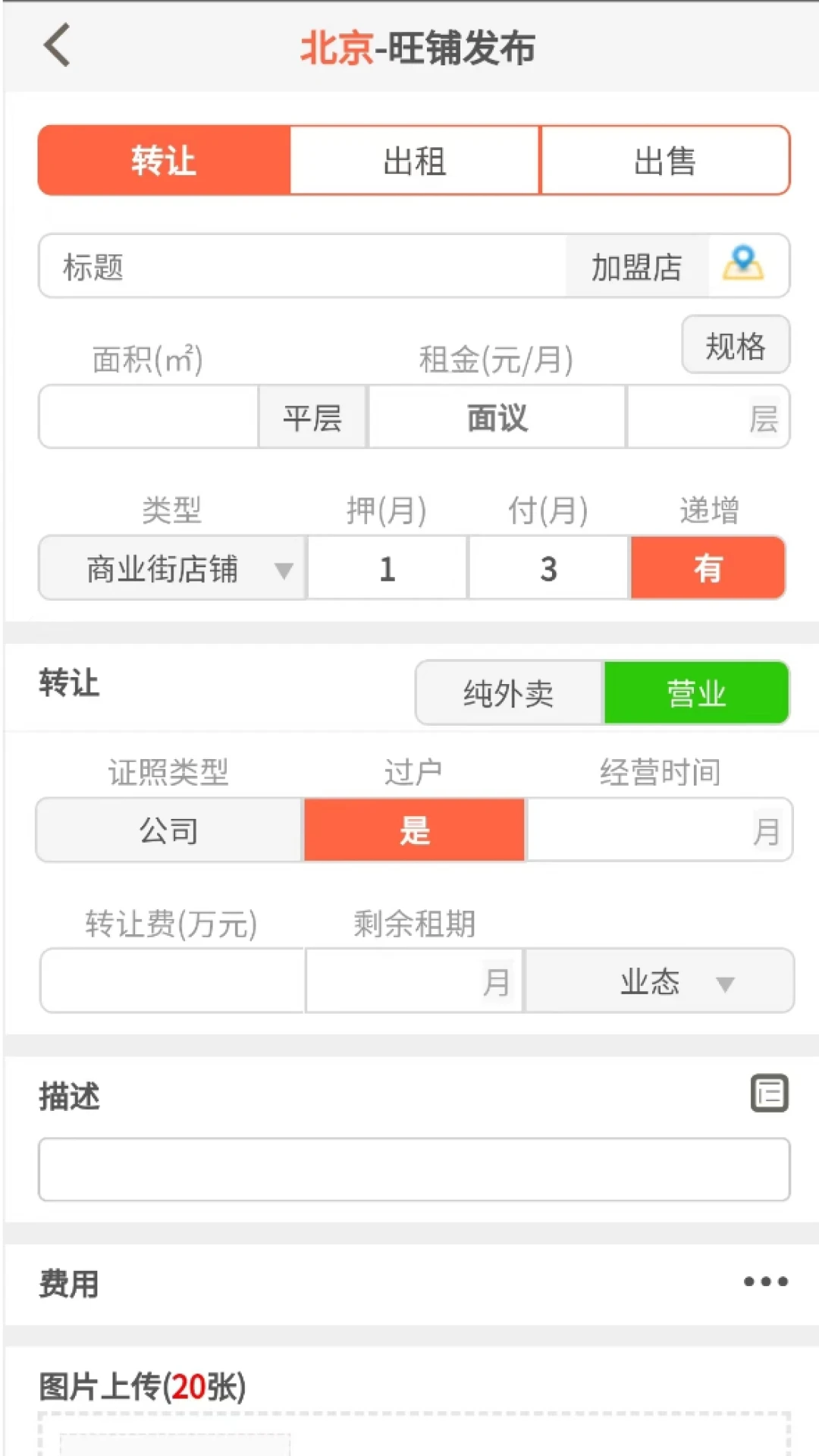
Task: Open the map location icon
Action: [743, 265]
